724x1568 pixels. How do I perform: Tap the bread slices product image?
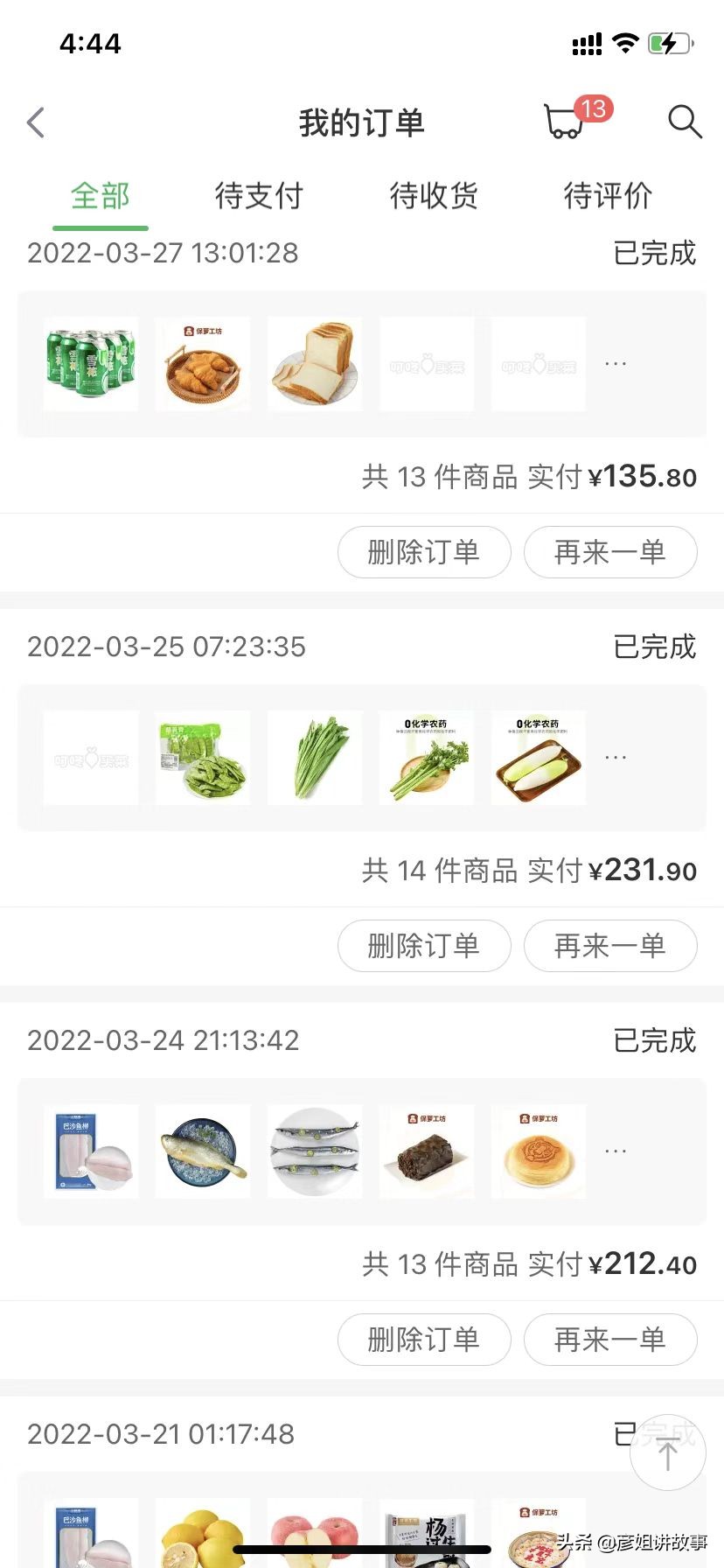tap(314, 363)
